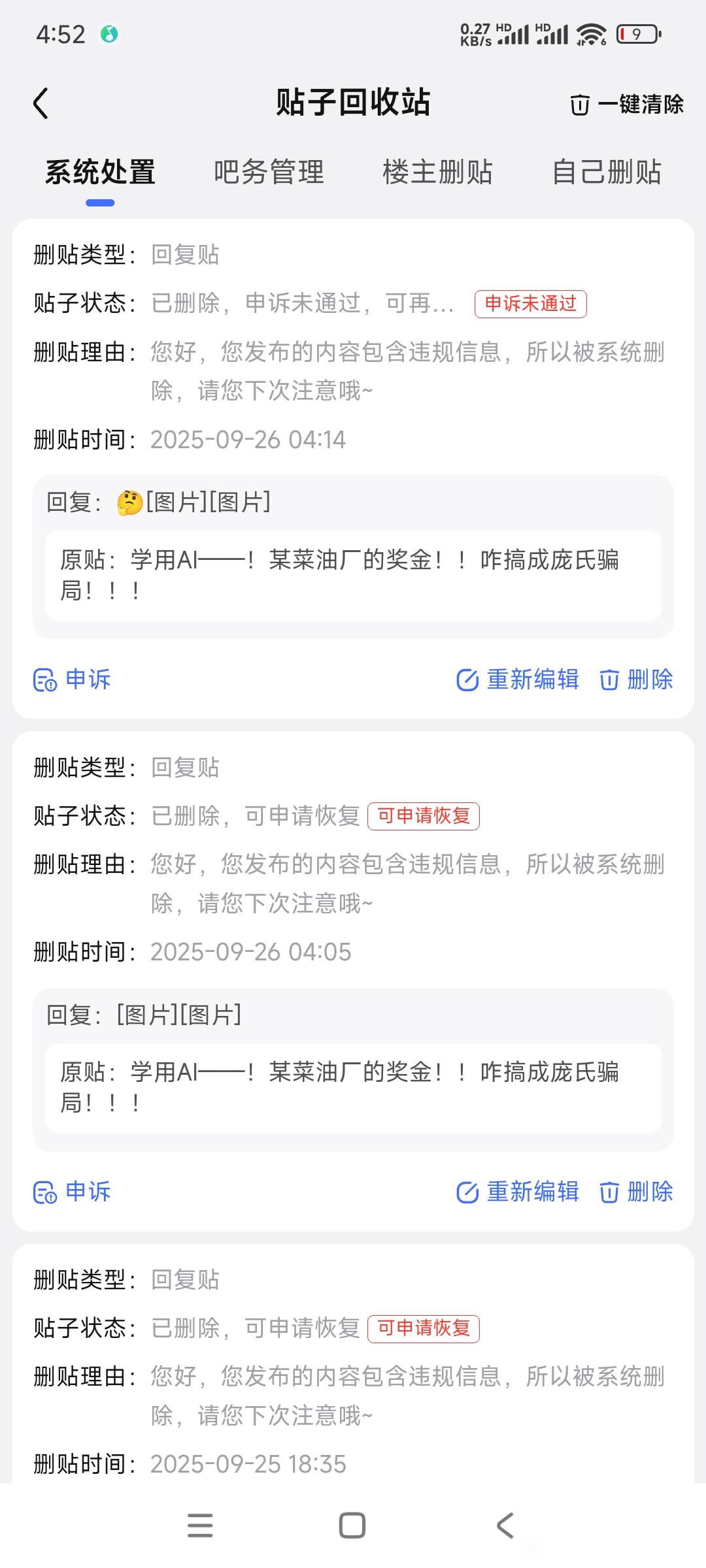Go to the system home screen

(x=352, y=1526)
